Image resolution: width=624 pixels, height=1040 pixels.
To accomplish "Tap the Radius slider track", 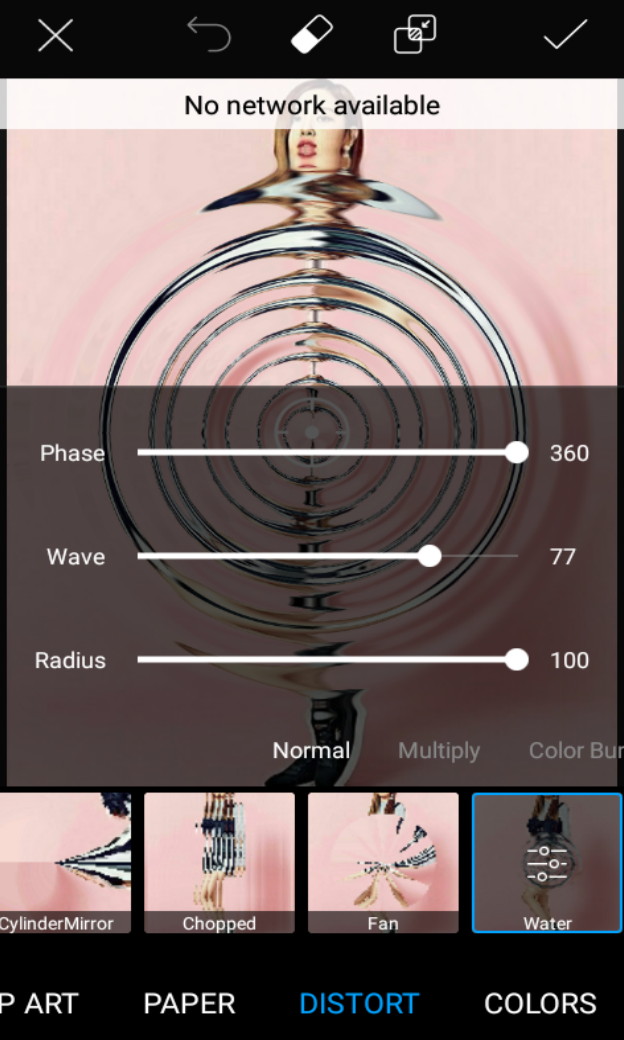I will click(x=326, y=660).
